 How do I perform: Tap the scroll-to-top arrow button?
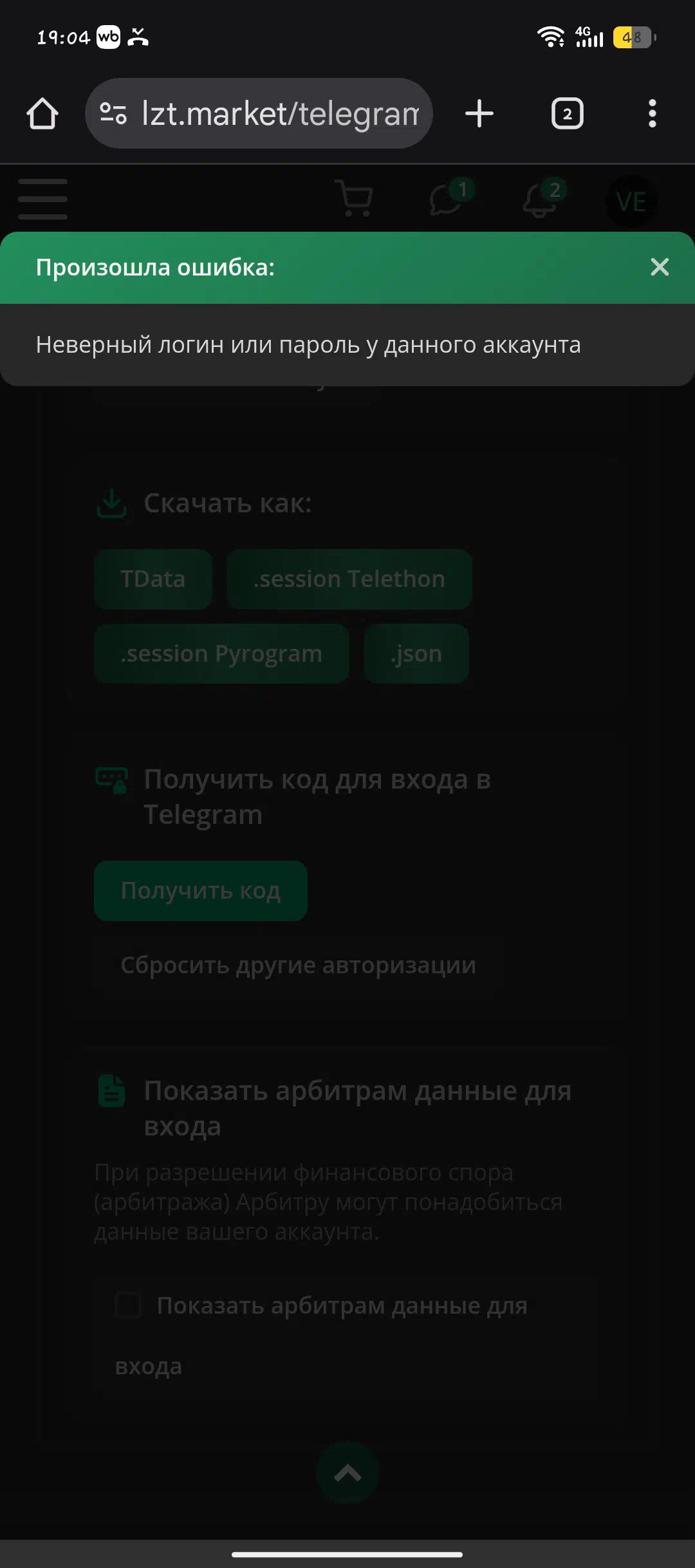[347, 1473]
